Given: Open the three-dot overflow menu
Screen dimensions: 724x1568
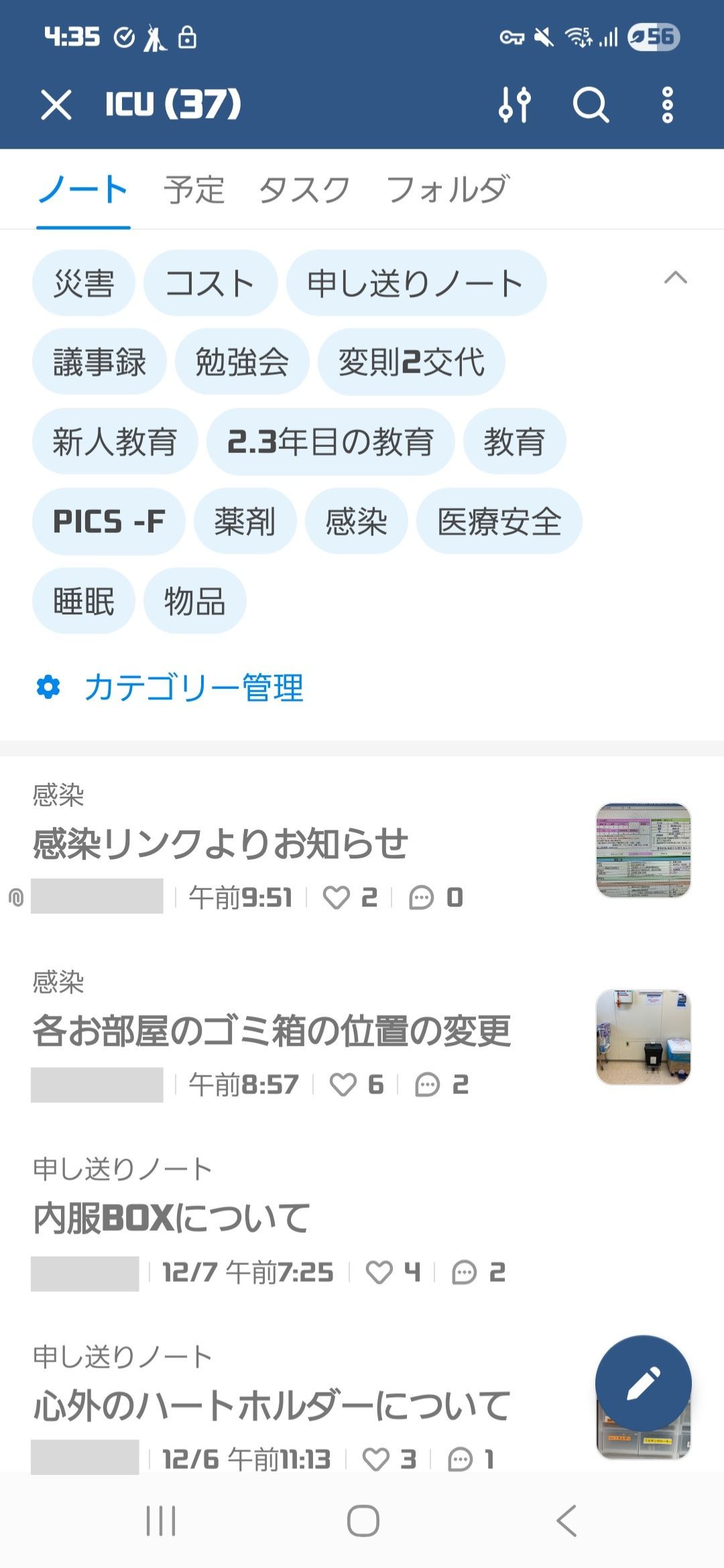Looking at the screenshot, I should tap(667, 105).
